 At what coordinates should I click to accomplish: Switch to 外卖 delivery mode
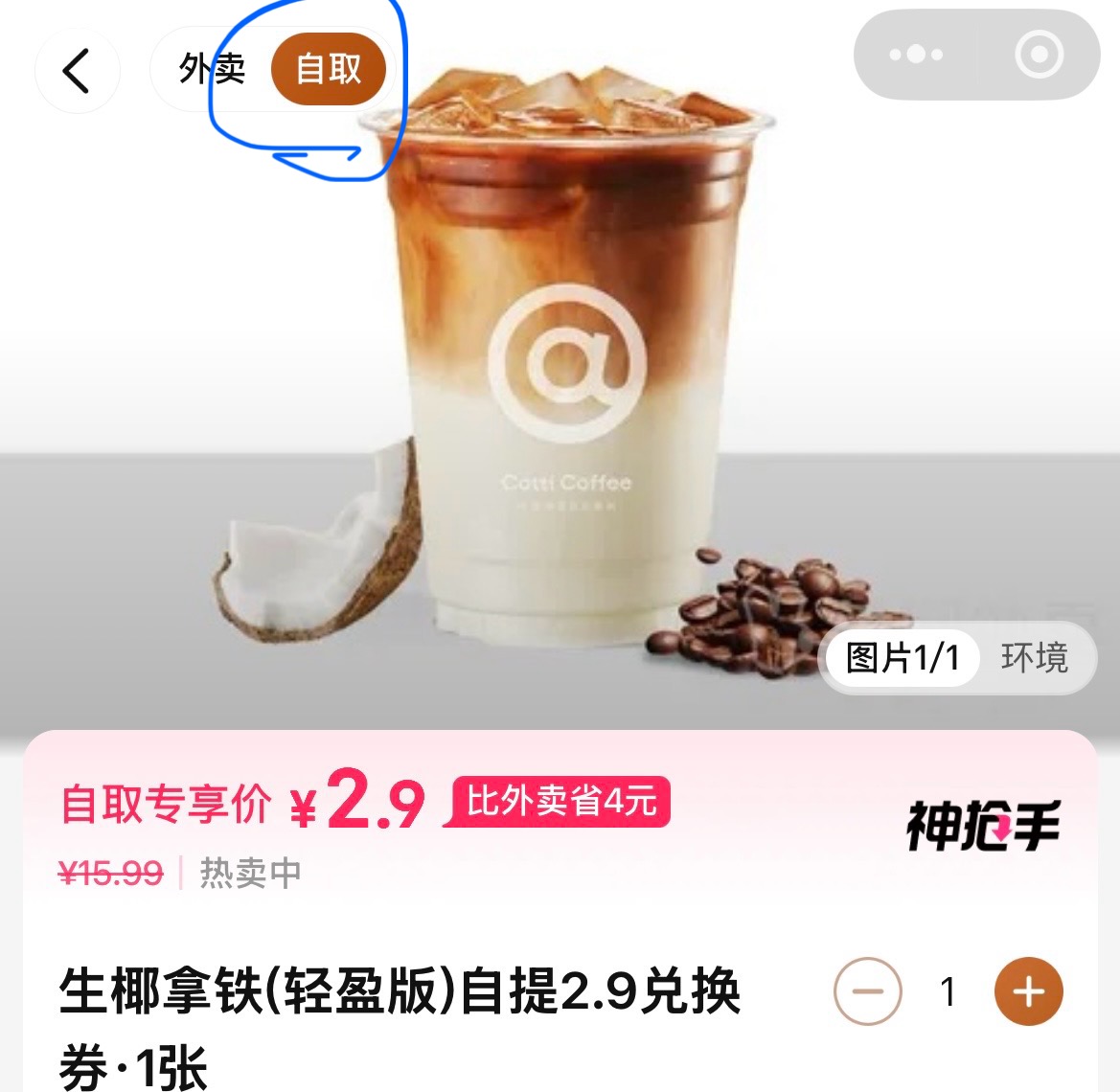click(x=212, y=69)
